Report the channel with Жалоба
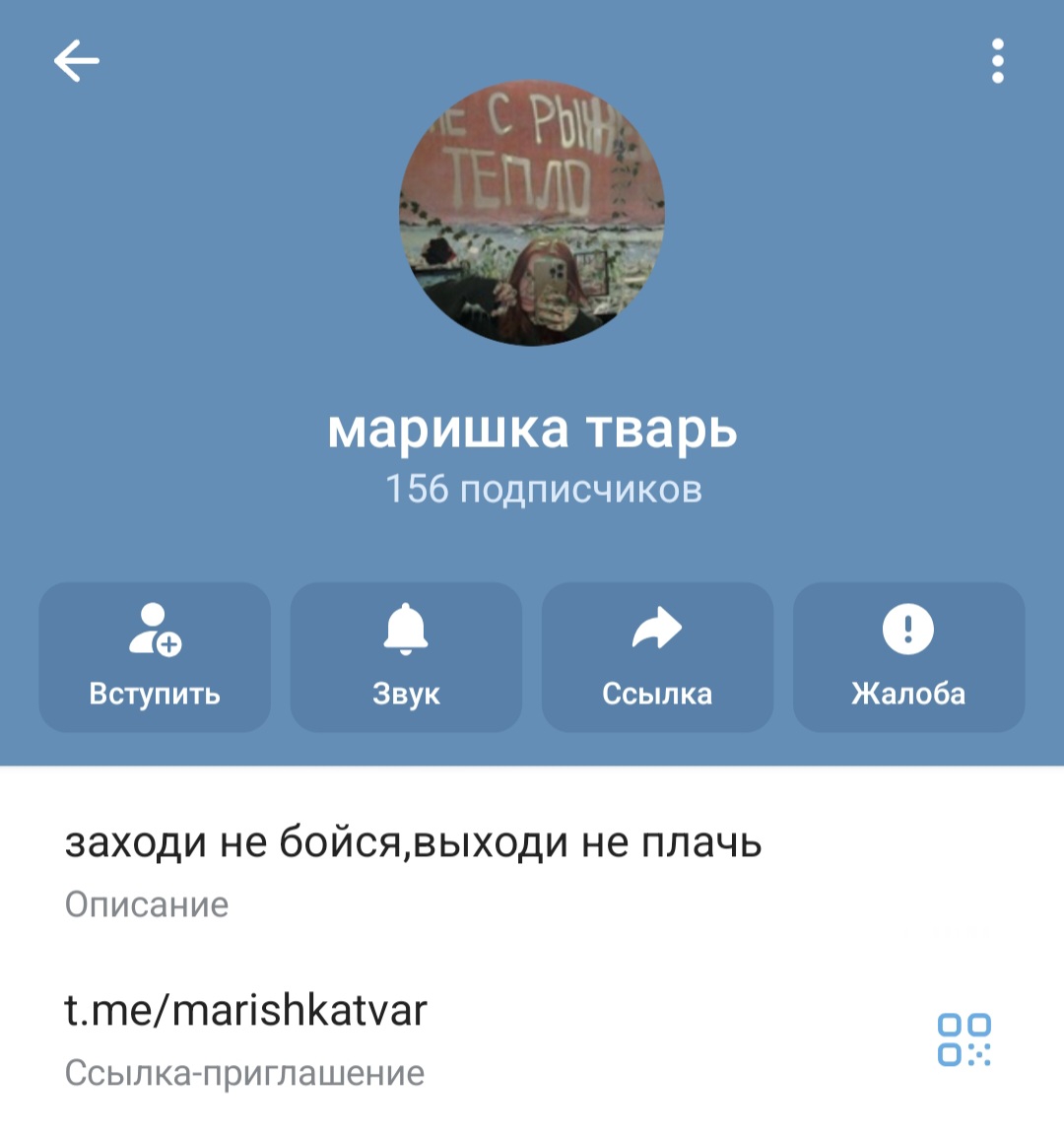The height and width of the screenshot is (1136, 1064). tap(908, 657)
